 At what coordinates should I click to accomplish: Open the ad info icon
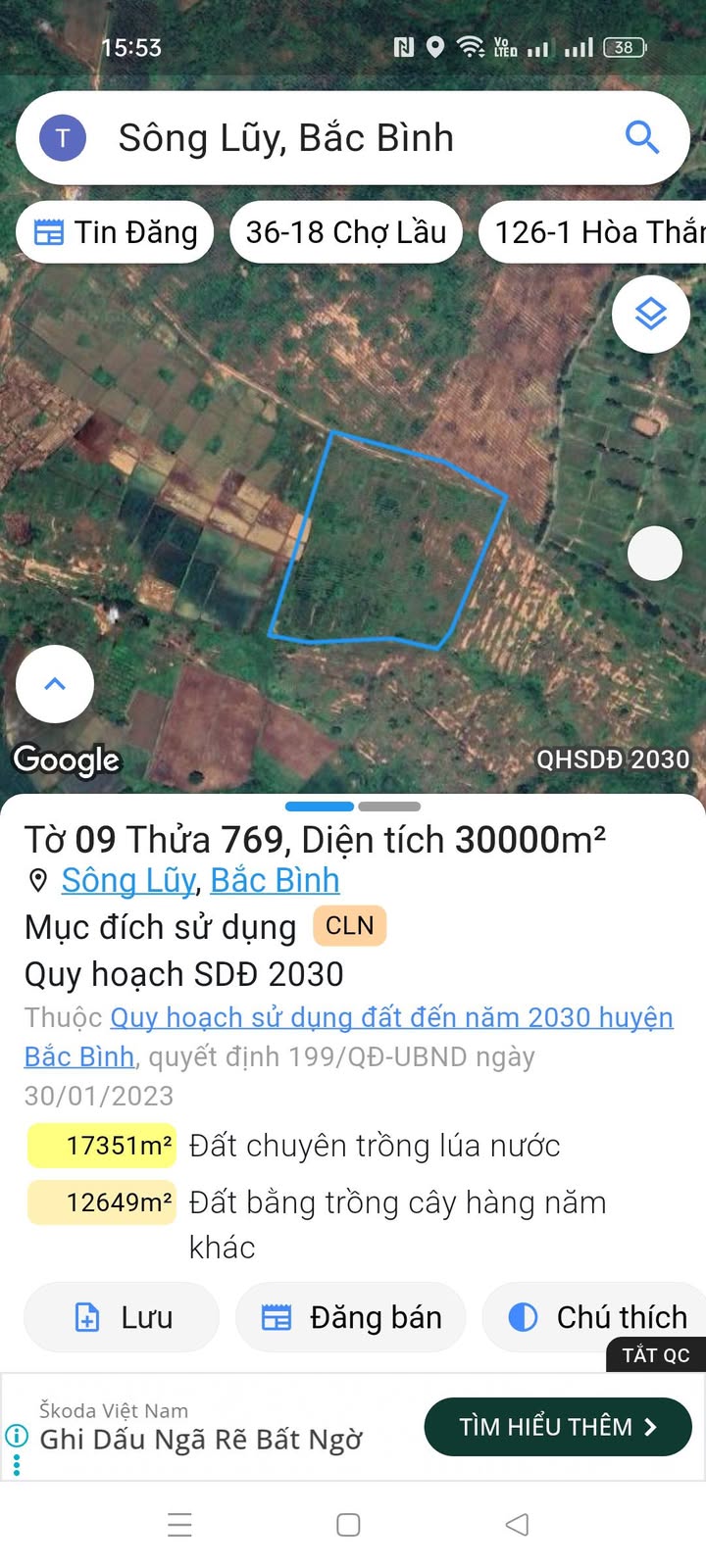point(17,1436)
